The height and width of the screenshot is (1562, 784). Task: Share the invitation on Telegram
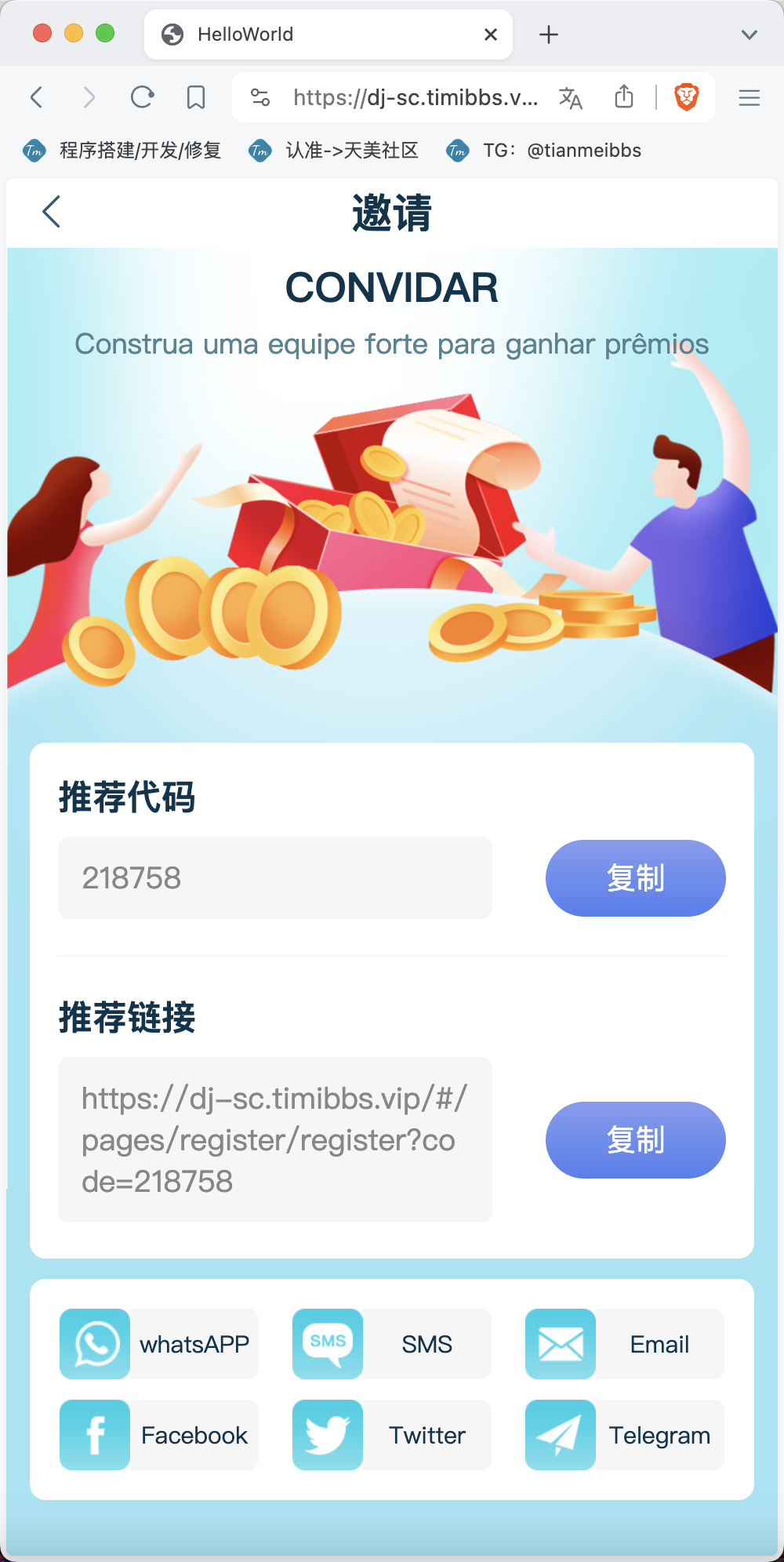[x=625, y=1435]
